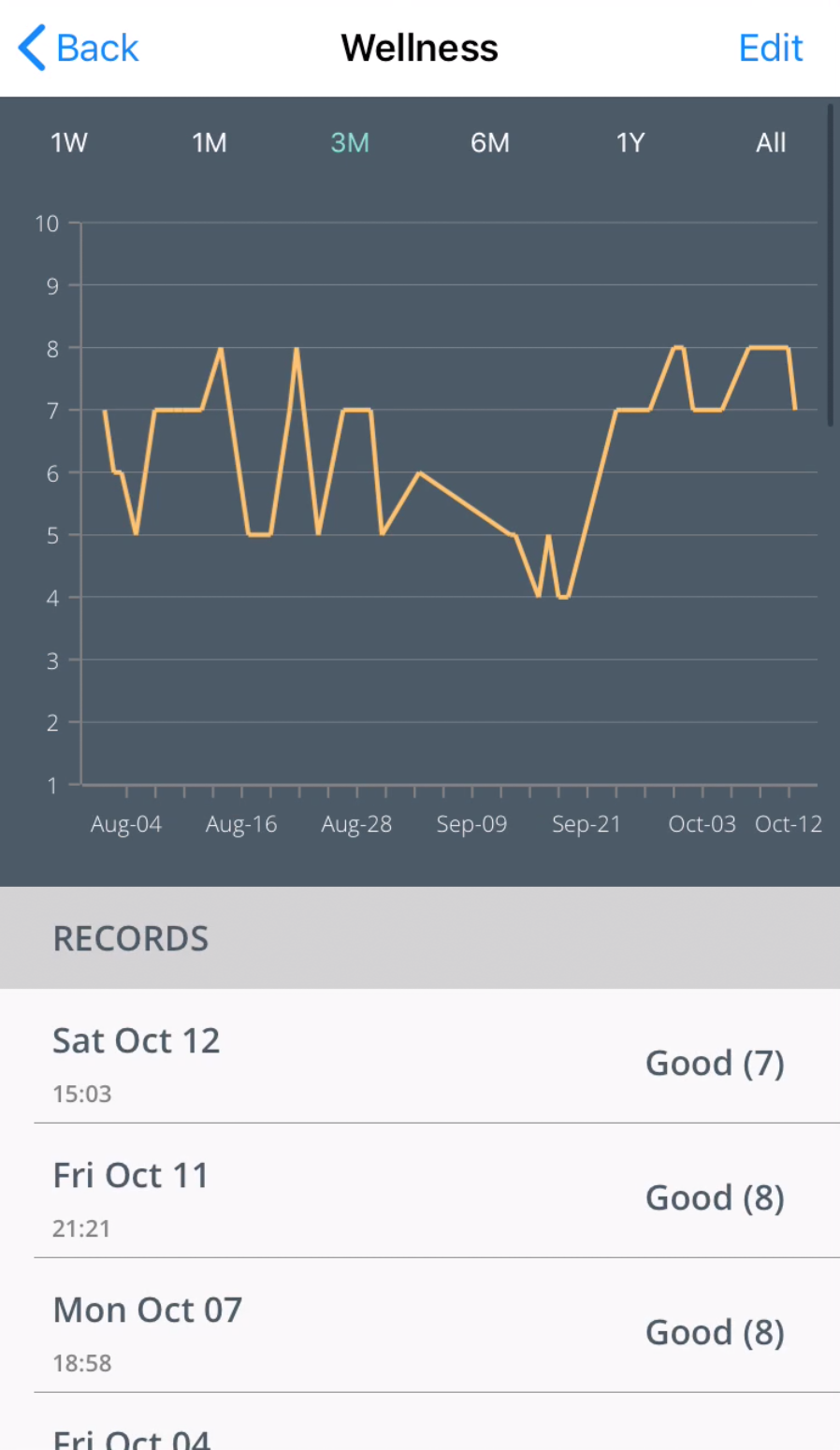Open the Sat Oct 12 record
The height and width of the screenshot is (1450, 840).
[420, 1056]
